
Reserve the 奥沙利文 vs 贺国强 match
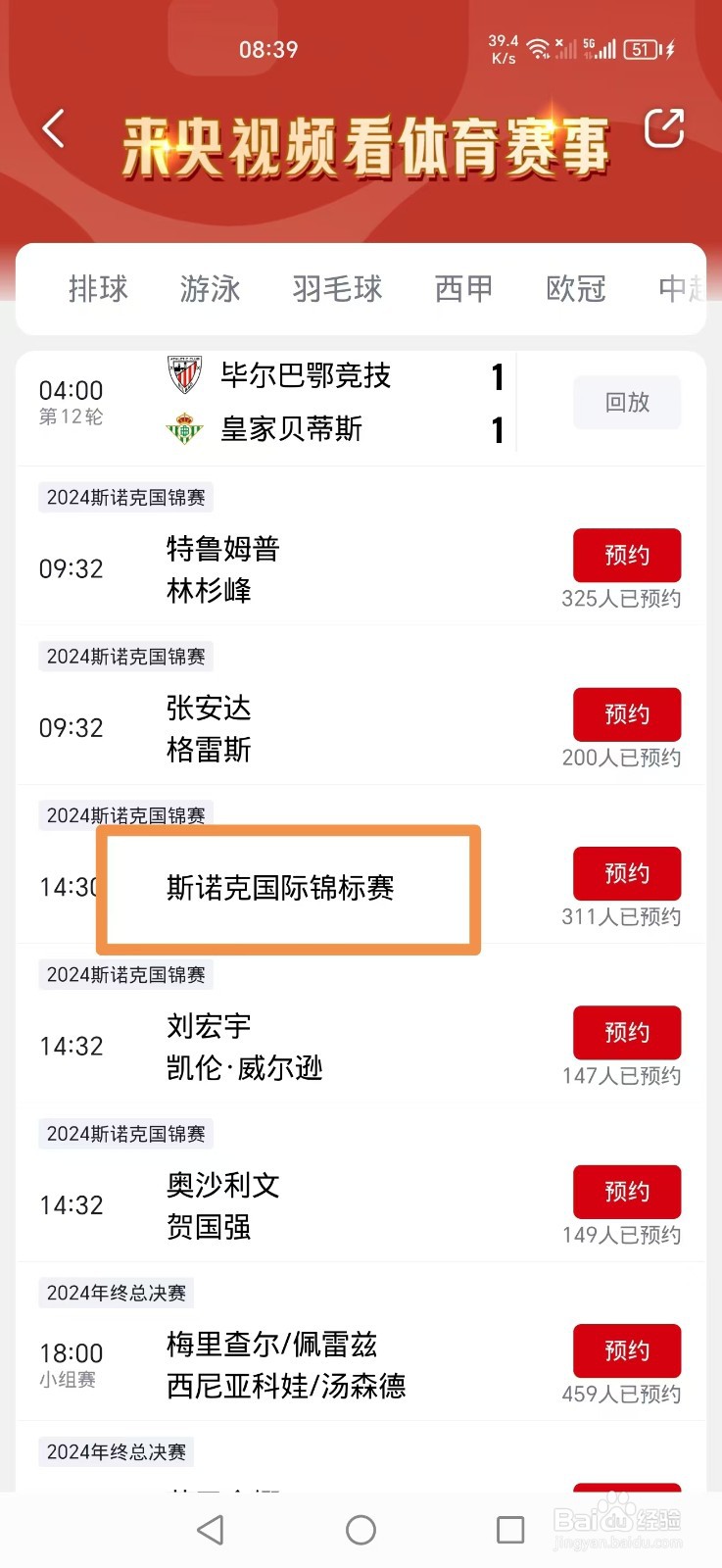(627, 1192)
